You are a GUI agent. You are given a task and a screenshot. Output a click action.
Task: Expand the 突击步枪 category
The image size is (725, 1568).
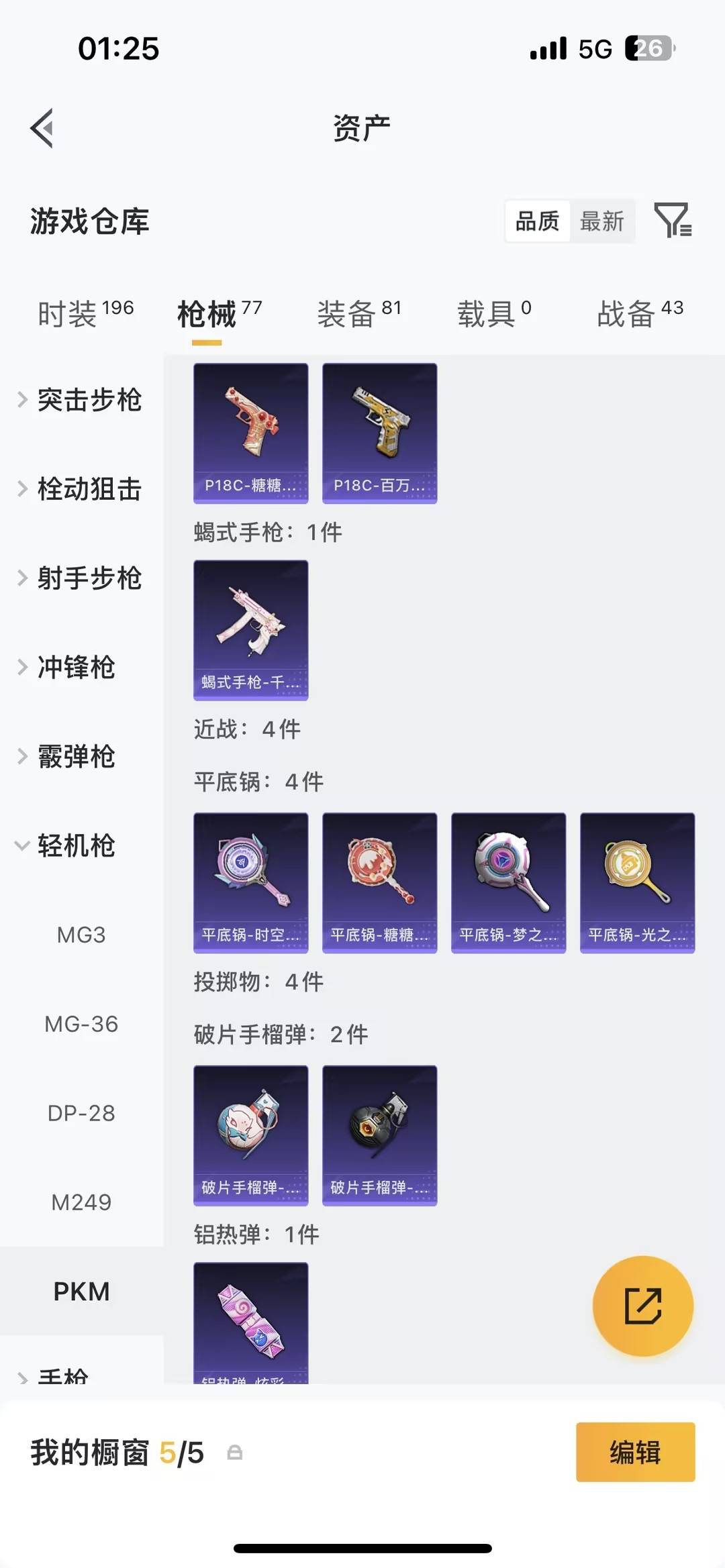coord(89,400)
